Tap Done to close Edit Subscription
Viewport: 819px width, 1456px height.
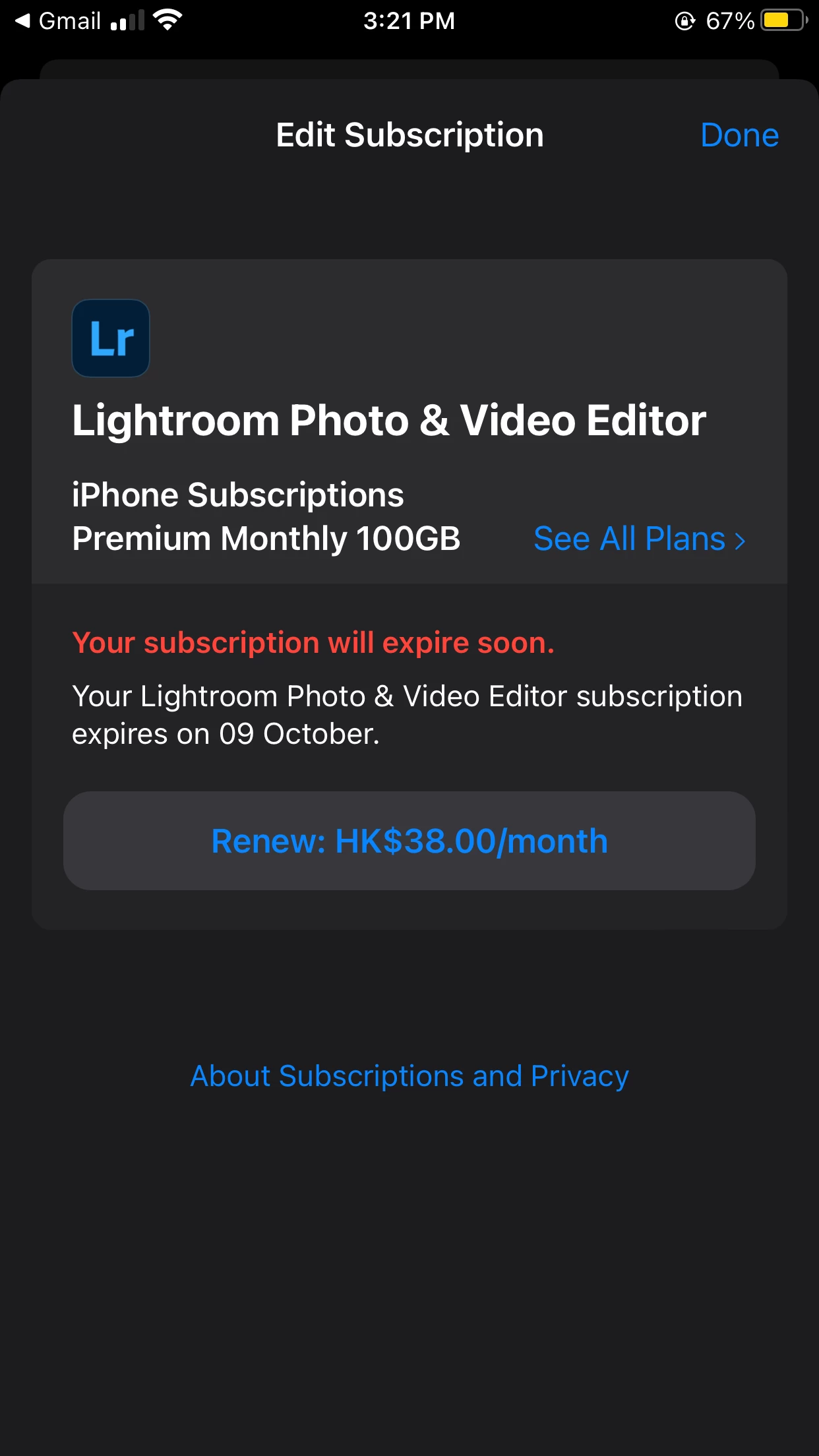coord(739,135)
